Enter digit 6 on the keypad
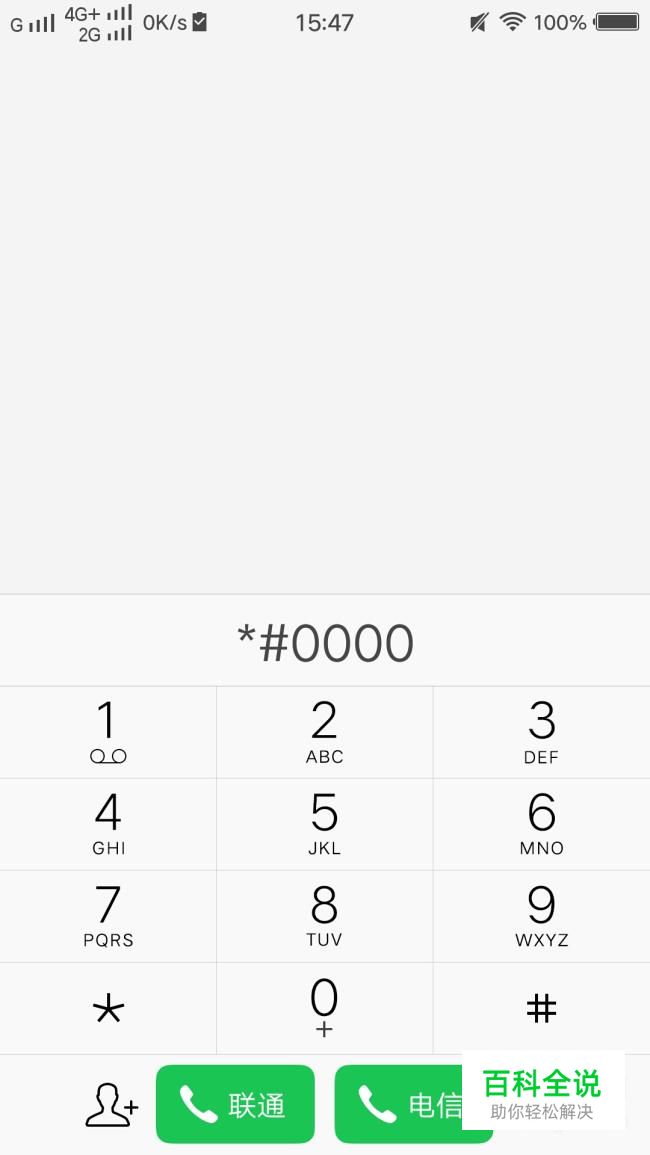This screenshot has height=1155, width=650. tap(541, 824)
